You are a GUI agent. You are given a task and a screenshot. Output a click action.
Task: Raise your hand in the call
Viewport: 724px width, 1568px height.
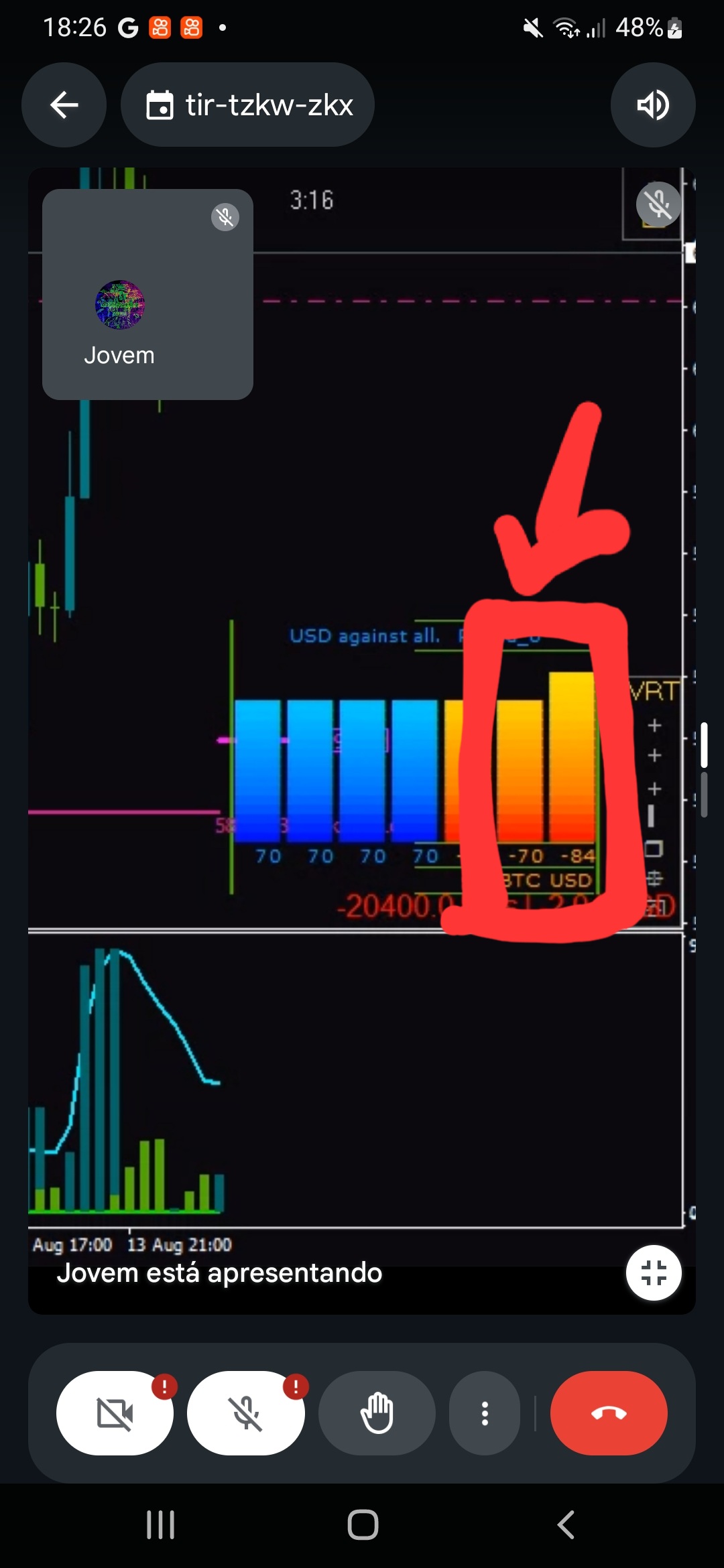pos(377,1413)
